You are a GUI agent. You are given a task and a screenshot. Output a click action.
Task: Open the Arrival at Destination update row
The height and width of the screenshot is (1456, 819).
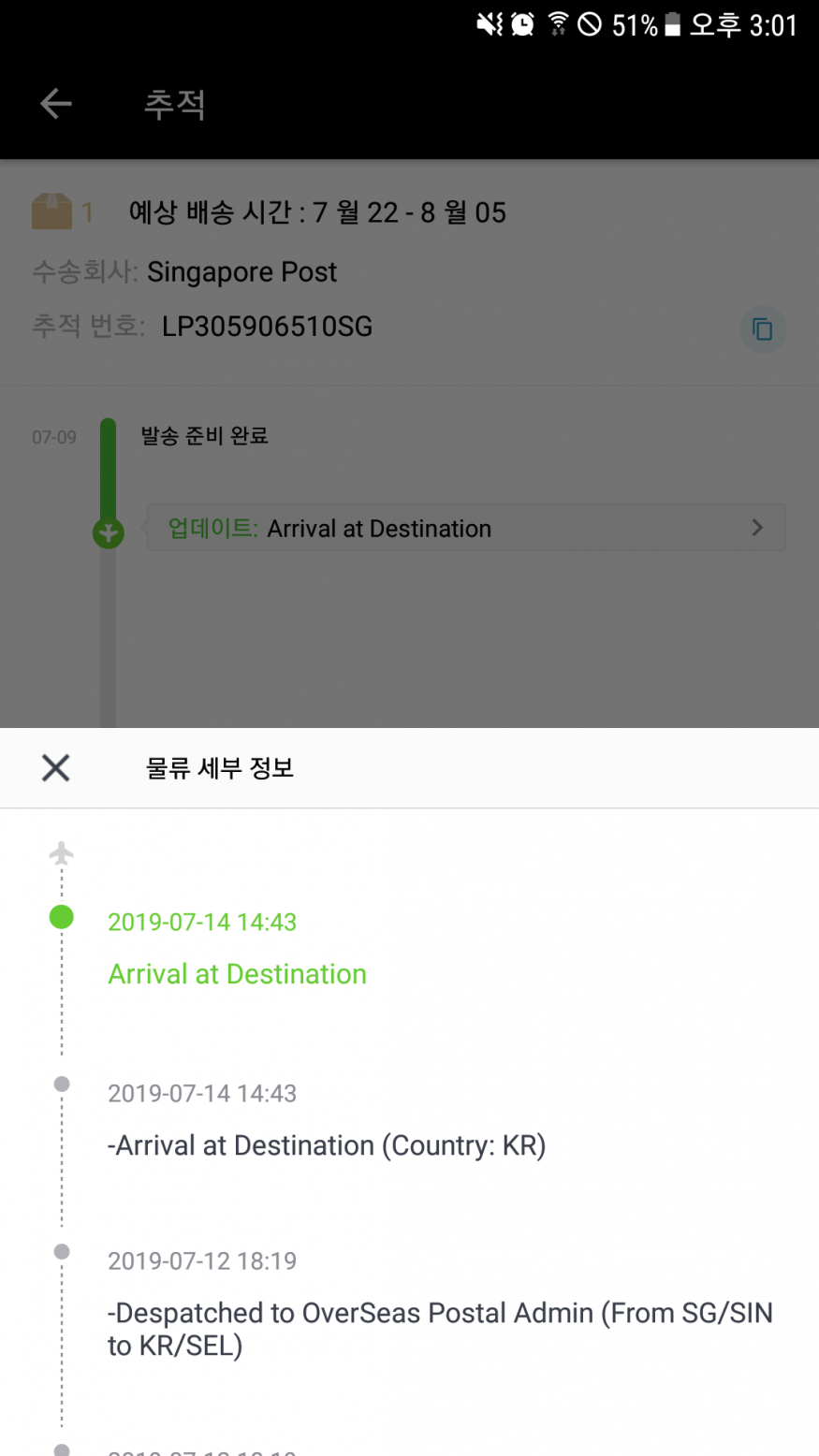click(x=466, y=529)
